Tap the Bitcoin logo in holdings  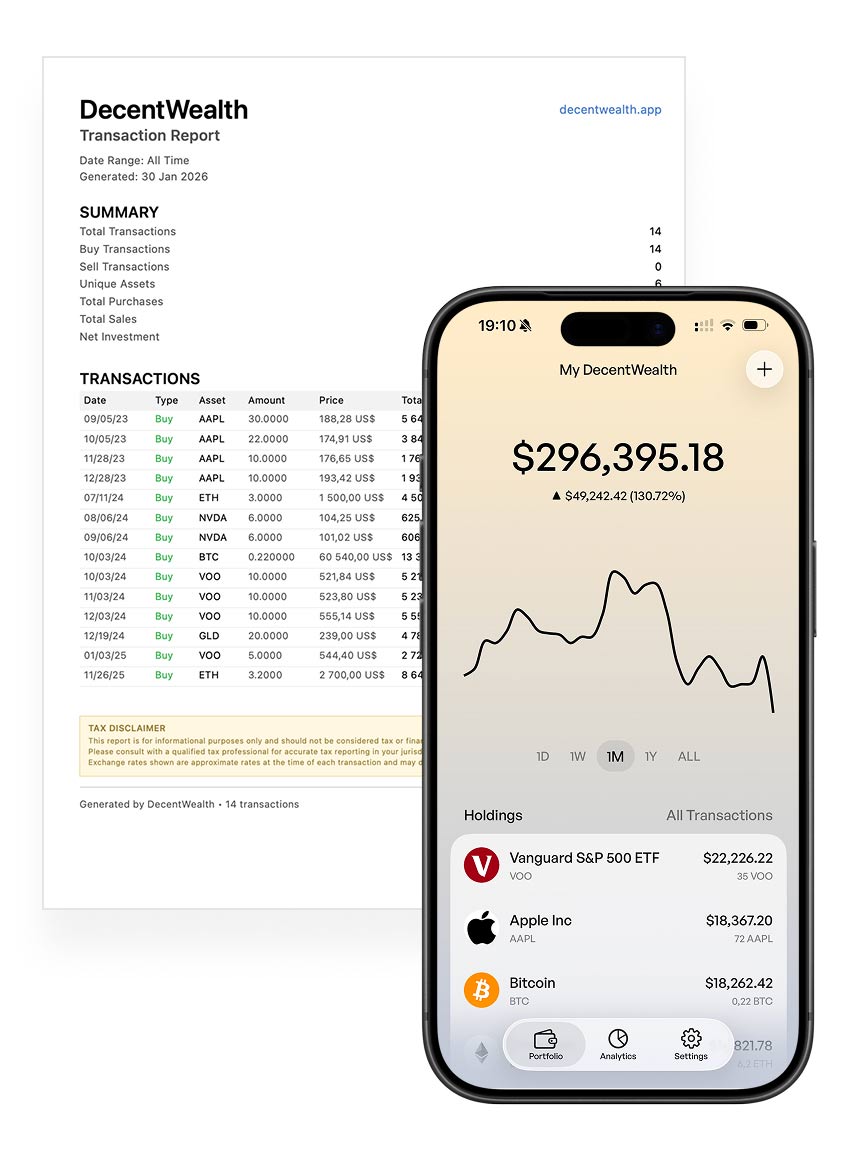[481, 990]
